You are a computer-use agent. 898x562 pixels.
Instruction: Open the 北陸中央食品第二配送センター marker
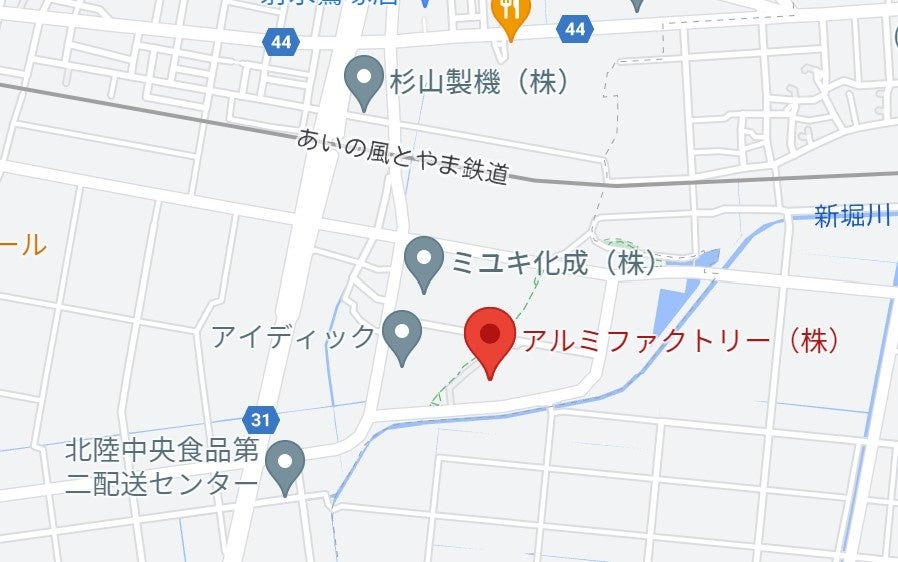click(x=286, y=464)
